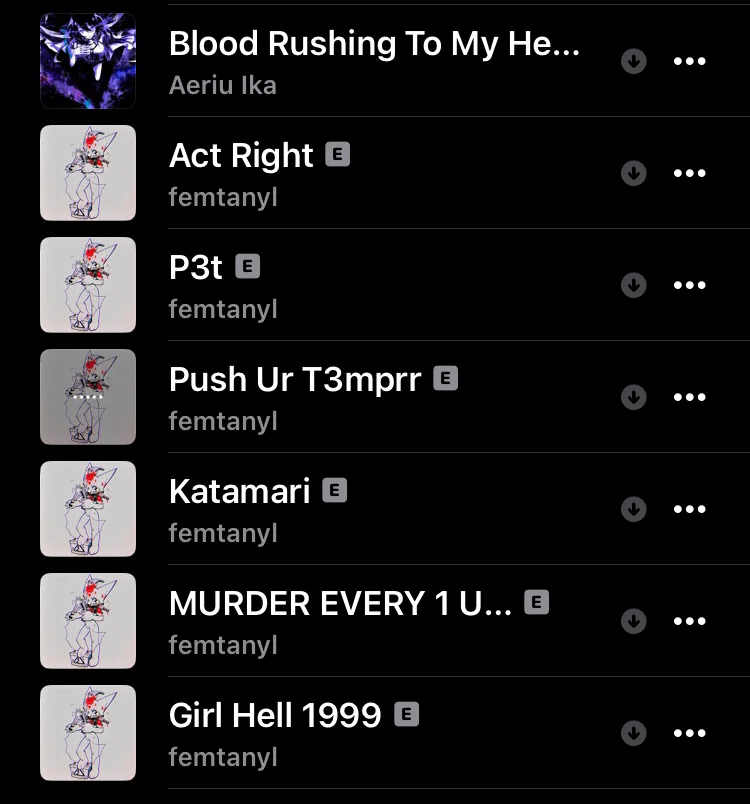The height and width of the screenshot is (804, 750).
Task: Download the P3t track
Action: point(633,286)
